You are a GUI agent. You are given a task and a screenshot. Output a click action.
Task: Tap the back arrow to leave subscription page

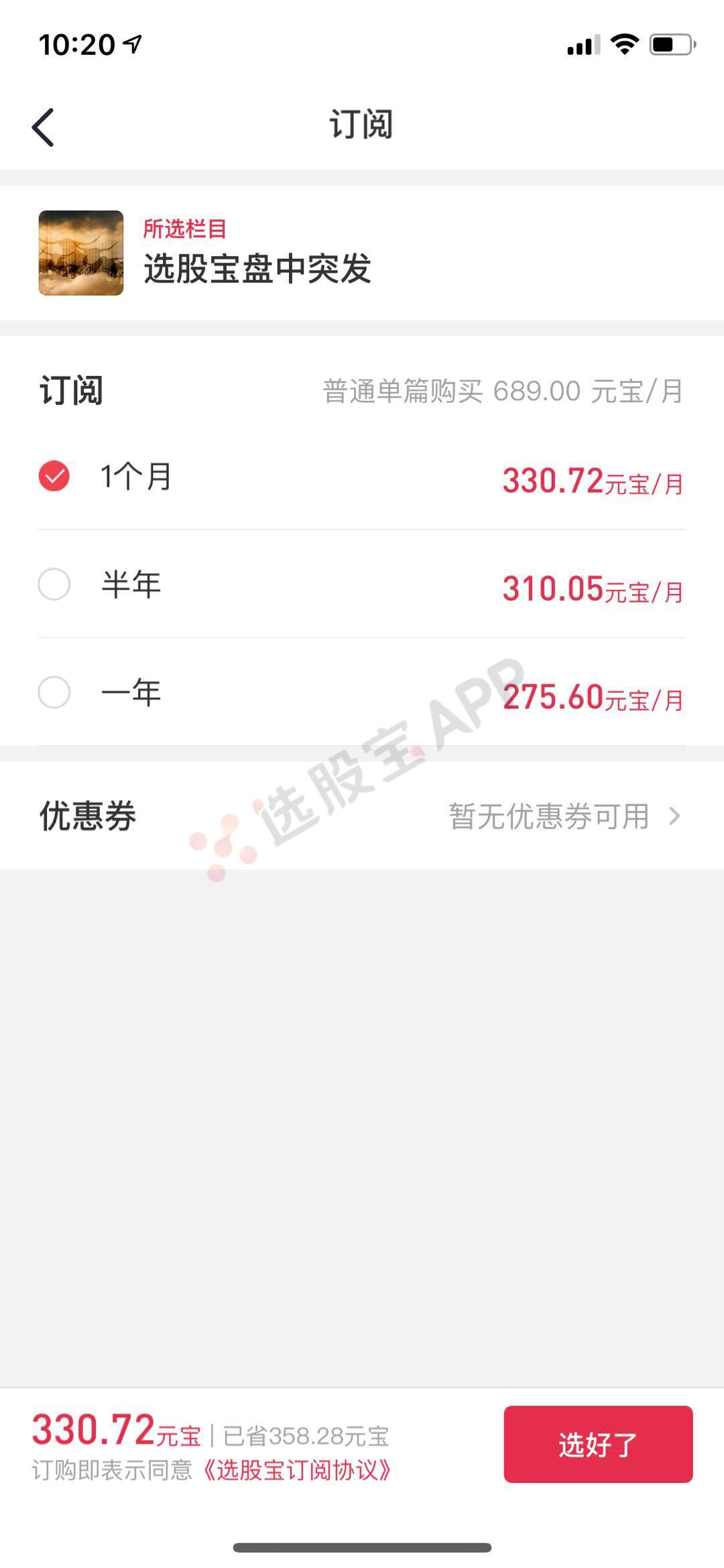click(42, 124)
